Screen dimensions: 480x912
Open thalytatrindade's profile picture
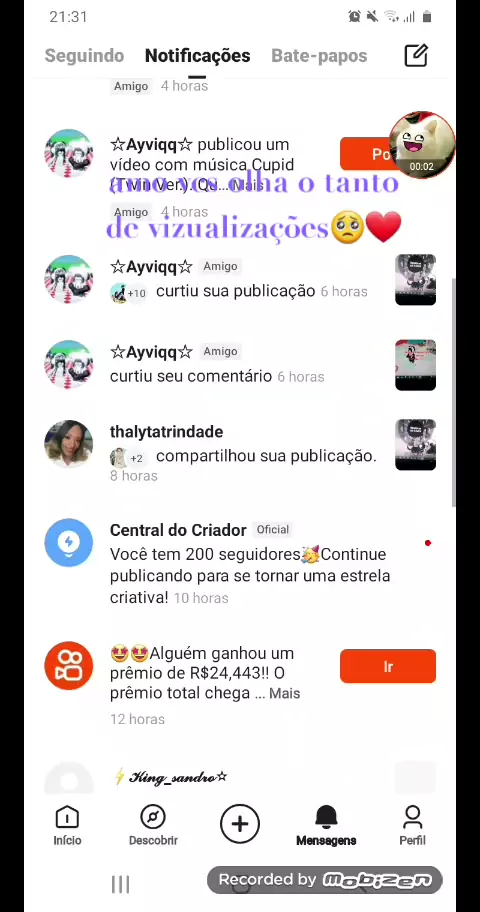69,444
